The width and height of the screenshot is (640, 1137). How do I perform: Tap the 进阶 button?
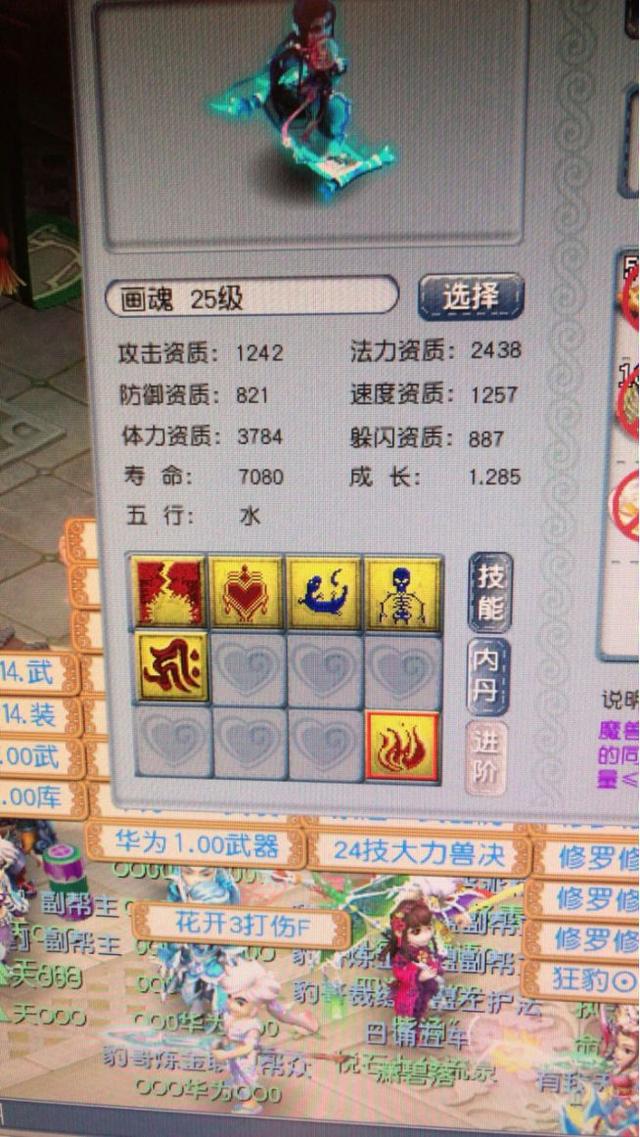487,758
